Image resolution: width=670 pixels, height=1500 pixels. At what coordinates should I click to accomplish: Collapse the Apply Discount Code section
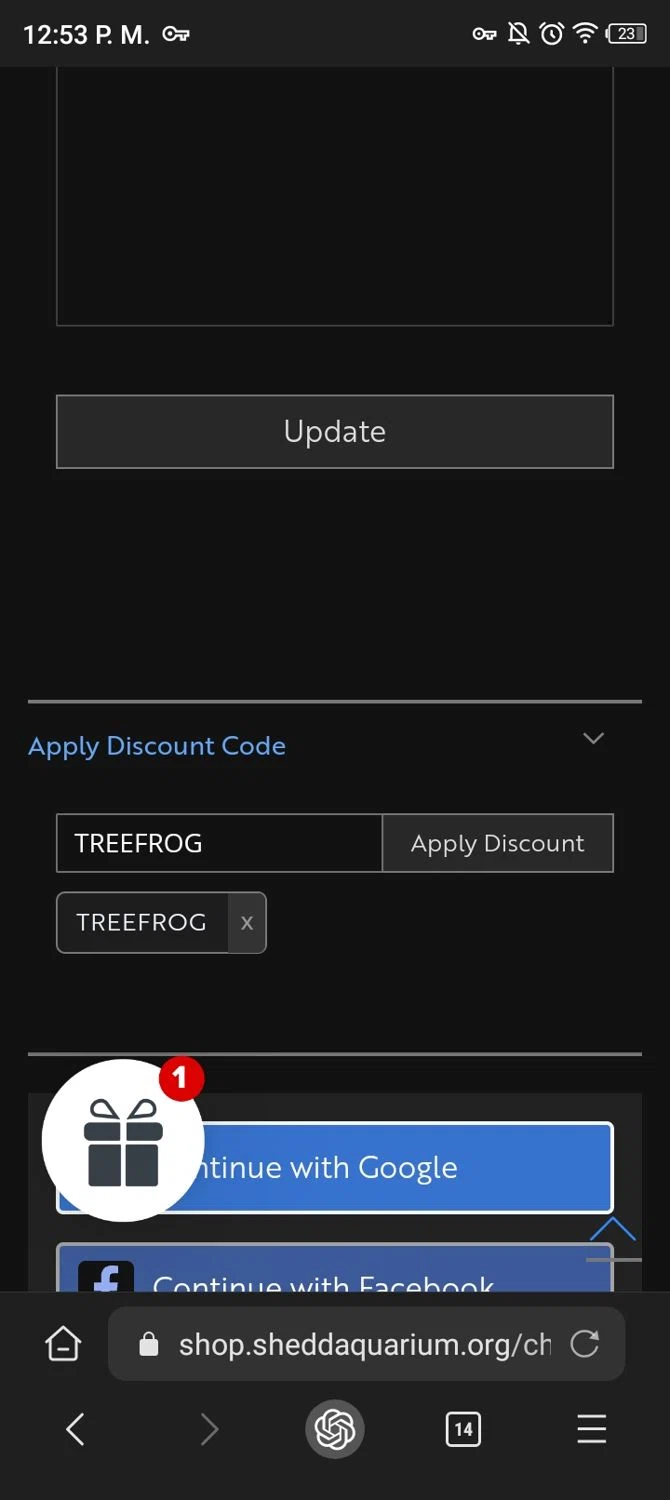tap(593, 739)
